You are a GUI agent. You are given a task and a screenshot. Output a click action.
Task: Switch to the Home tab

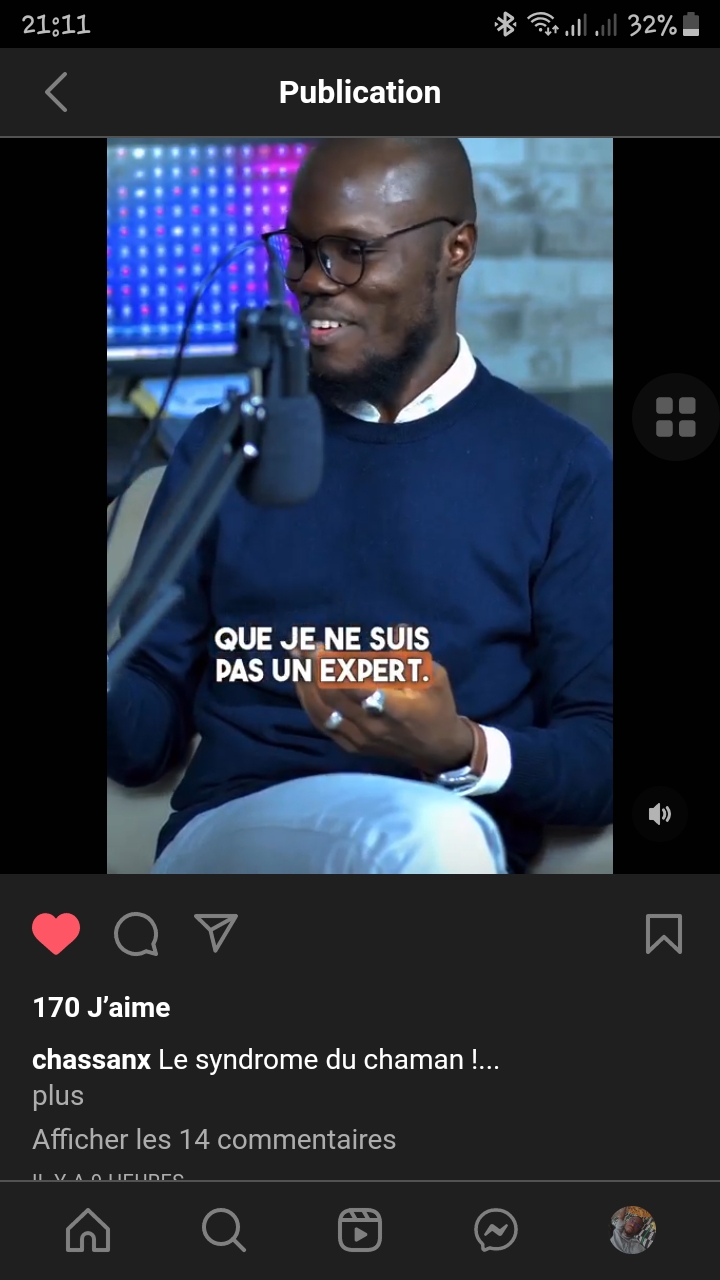[88, 1230]
